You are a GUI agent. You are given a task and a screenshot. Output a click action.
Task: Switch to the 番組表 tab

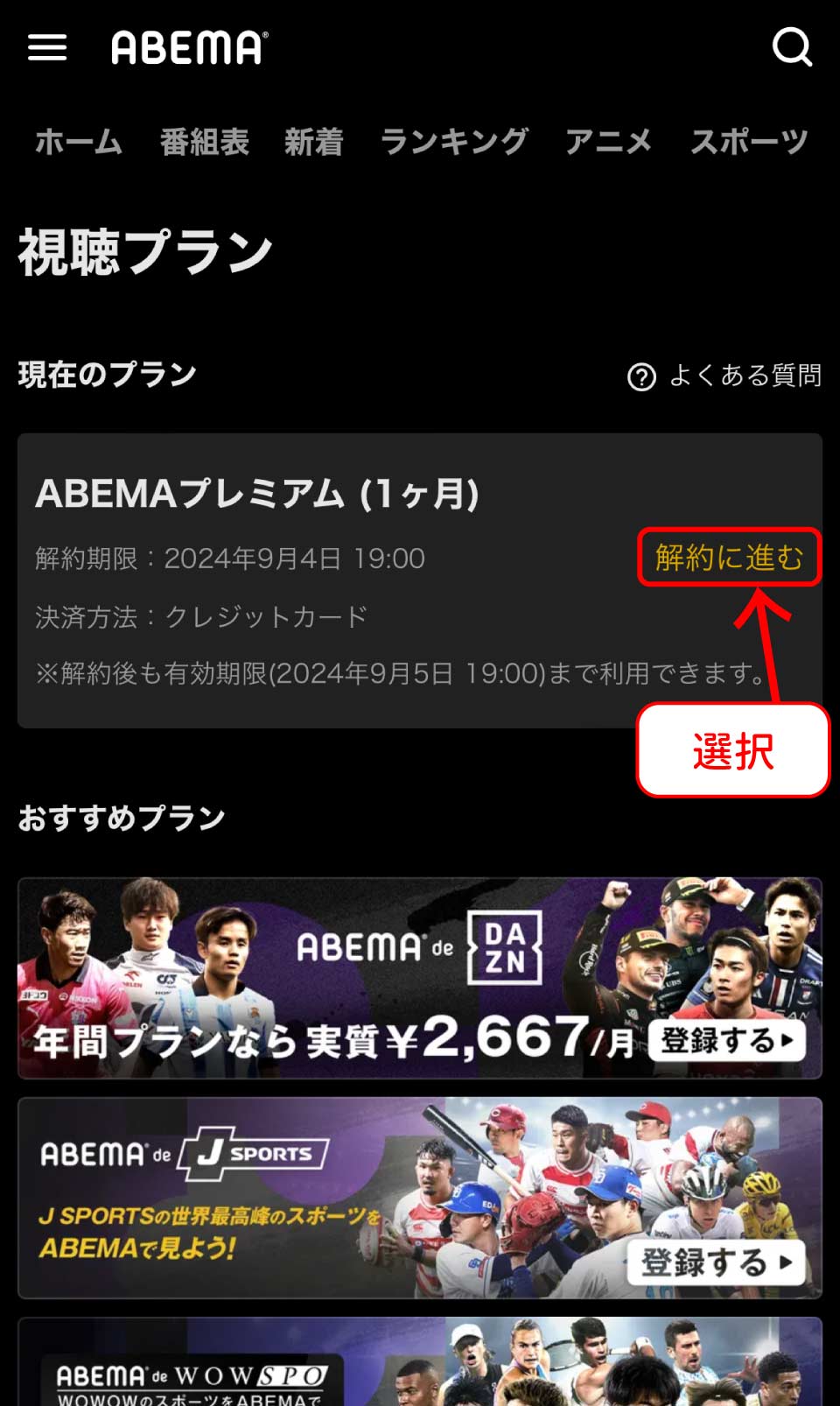pyautogui.click(x=205, y=142)
